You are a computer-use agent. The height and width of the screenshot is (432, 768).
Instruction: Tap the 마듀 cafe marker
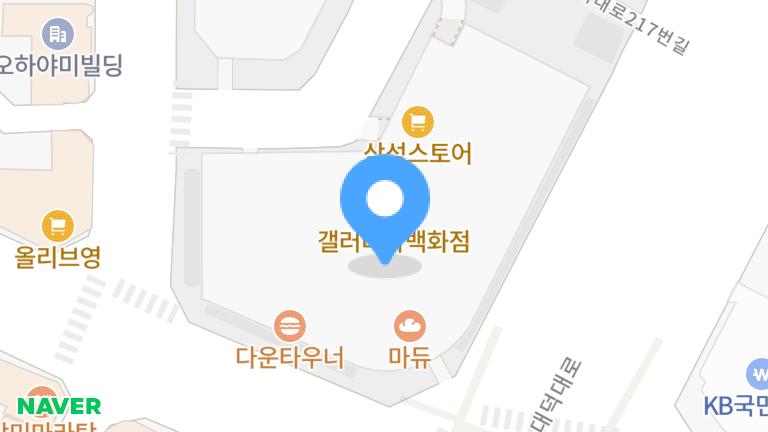409,325
